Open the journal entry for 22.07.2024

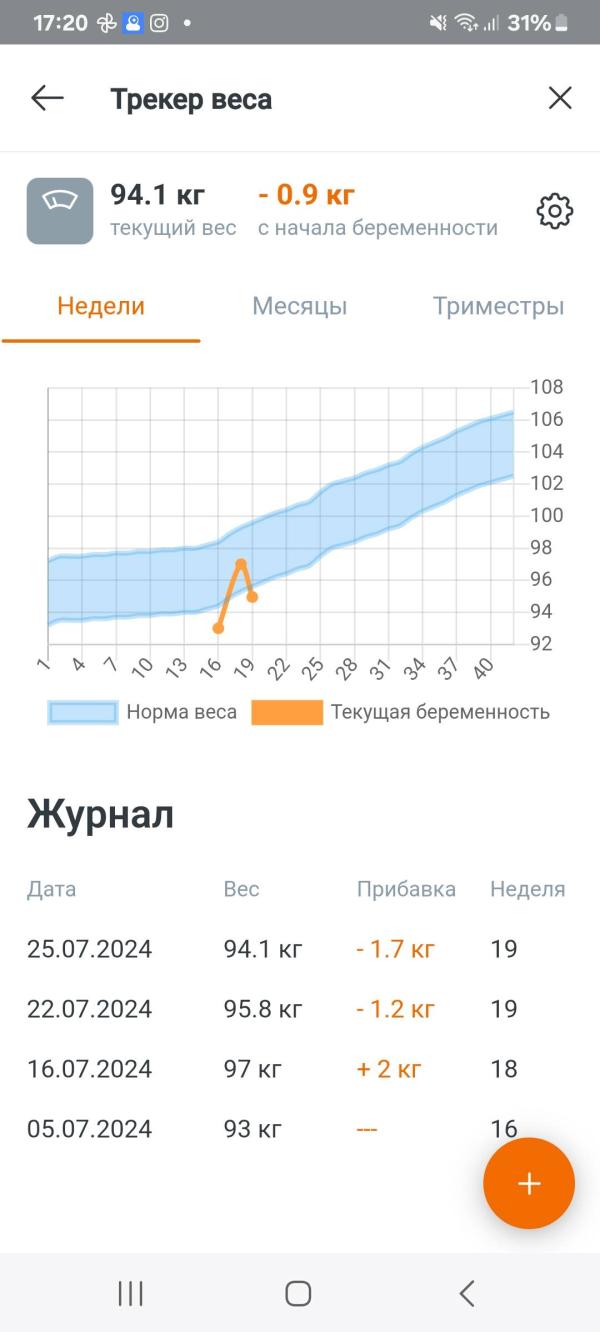point(300,1009)
